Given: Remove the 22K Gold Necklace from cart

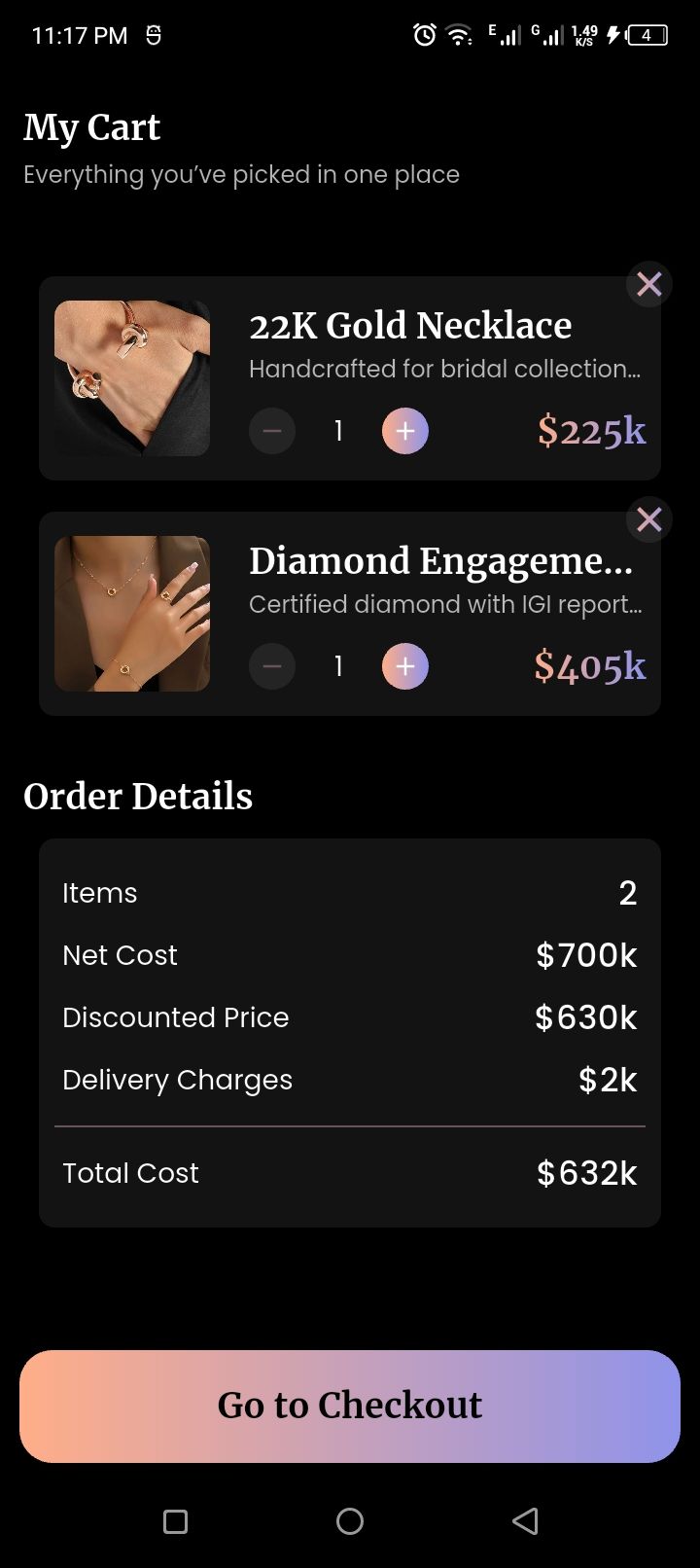Looking at the screenshot, I should pos(648,284).
